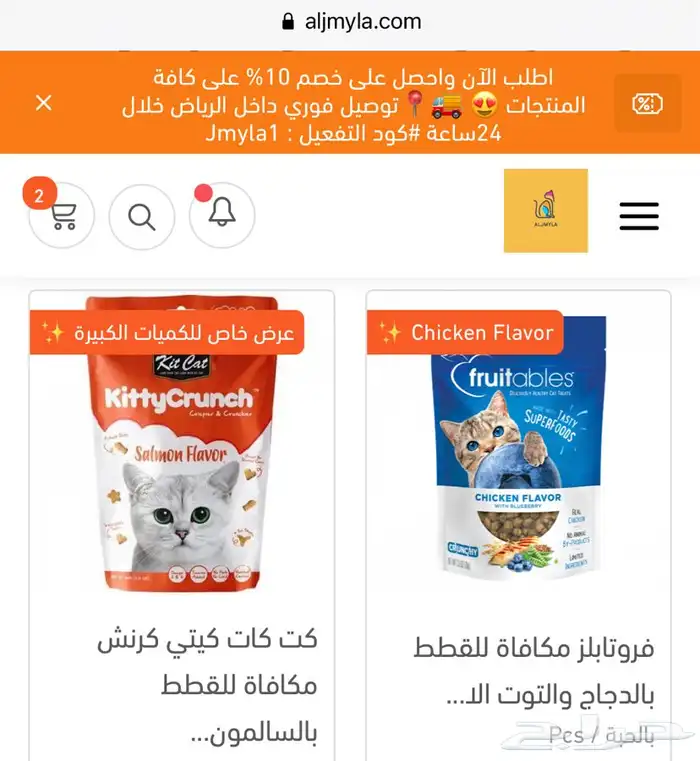
Task: Open the search magnifier
Action: pos(142,216)
